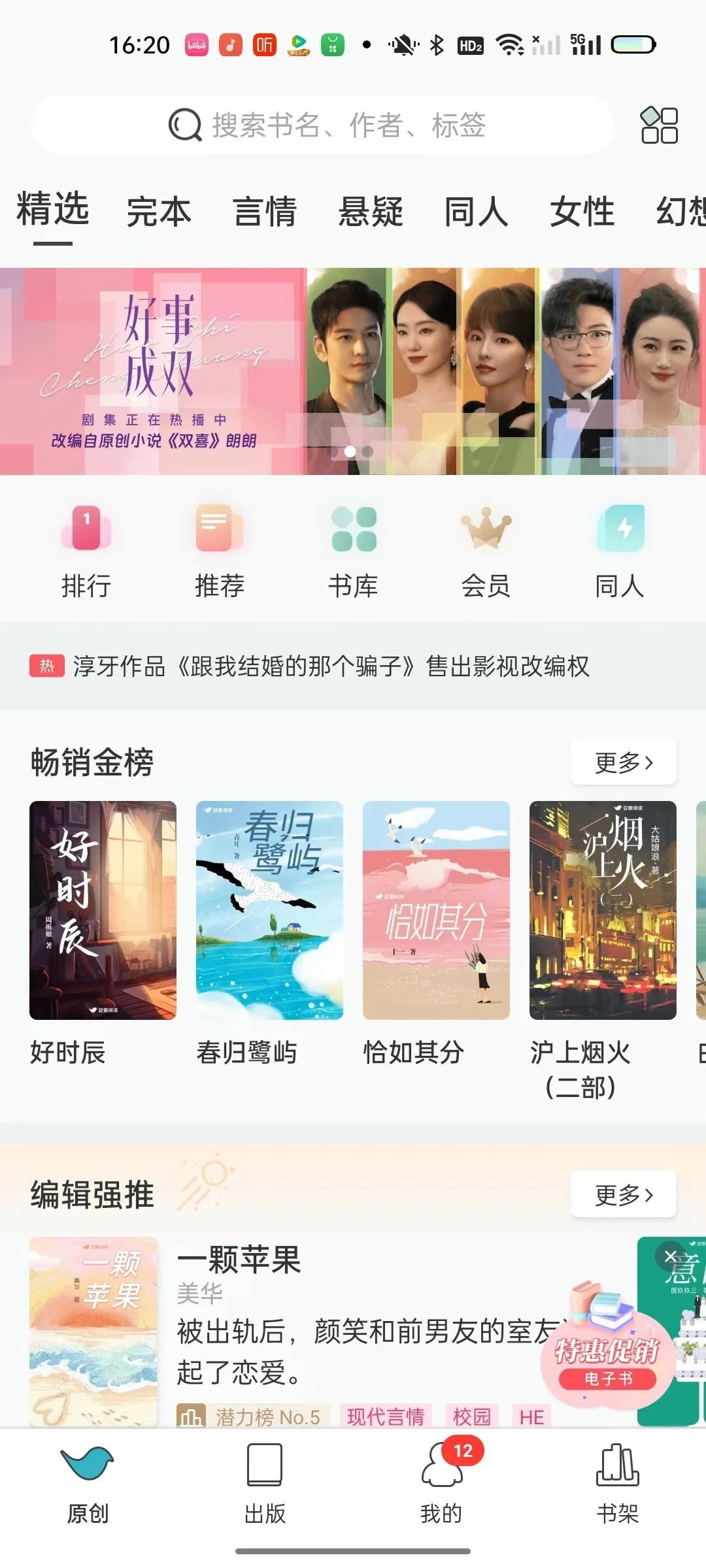The height and width of the screenshot is (1568, 706).
Task: Open the category grid icon beside search
Action: click(x=659, y=125)
